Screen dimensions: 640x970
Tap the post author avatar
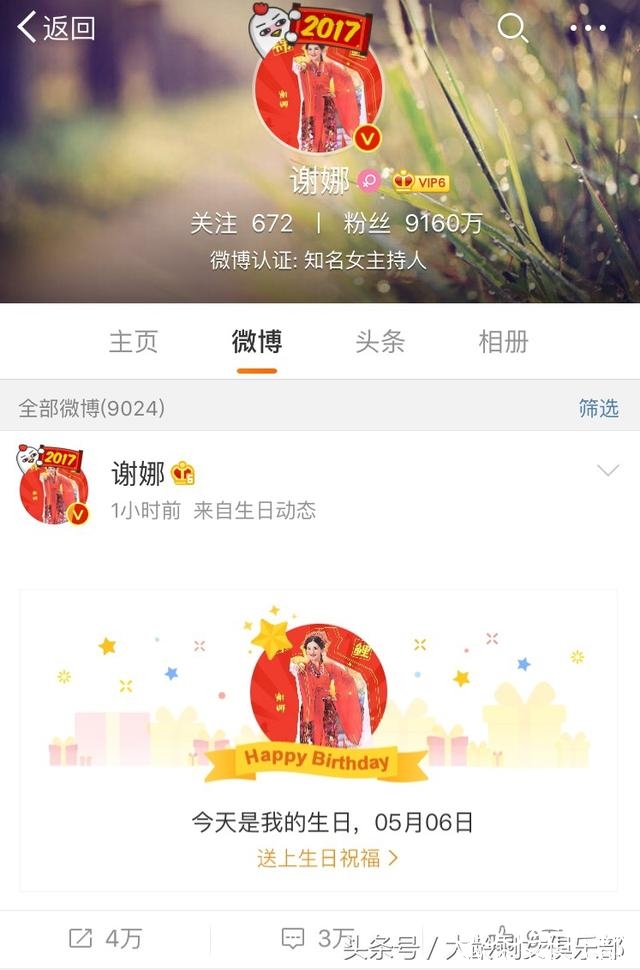[54, 489]
